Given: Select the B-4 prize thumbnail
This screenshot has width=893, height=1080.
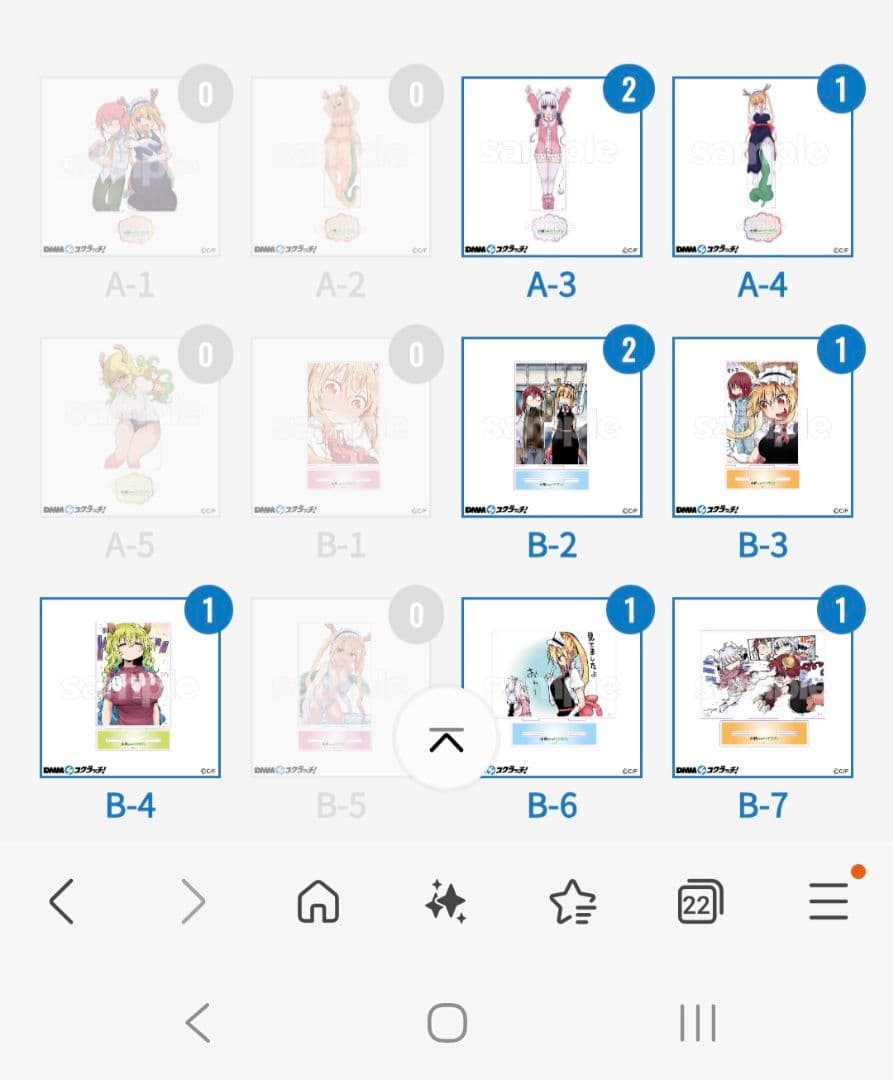Looking at the screenshot, I should 130,685.
